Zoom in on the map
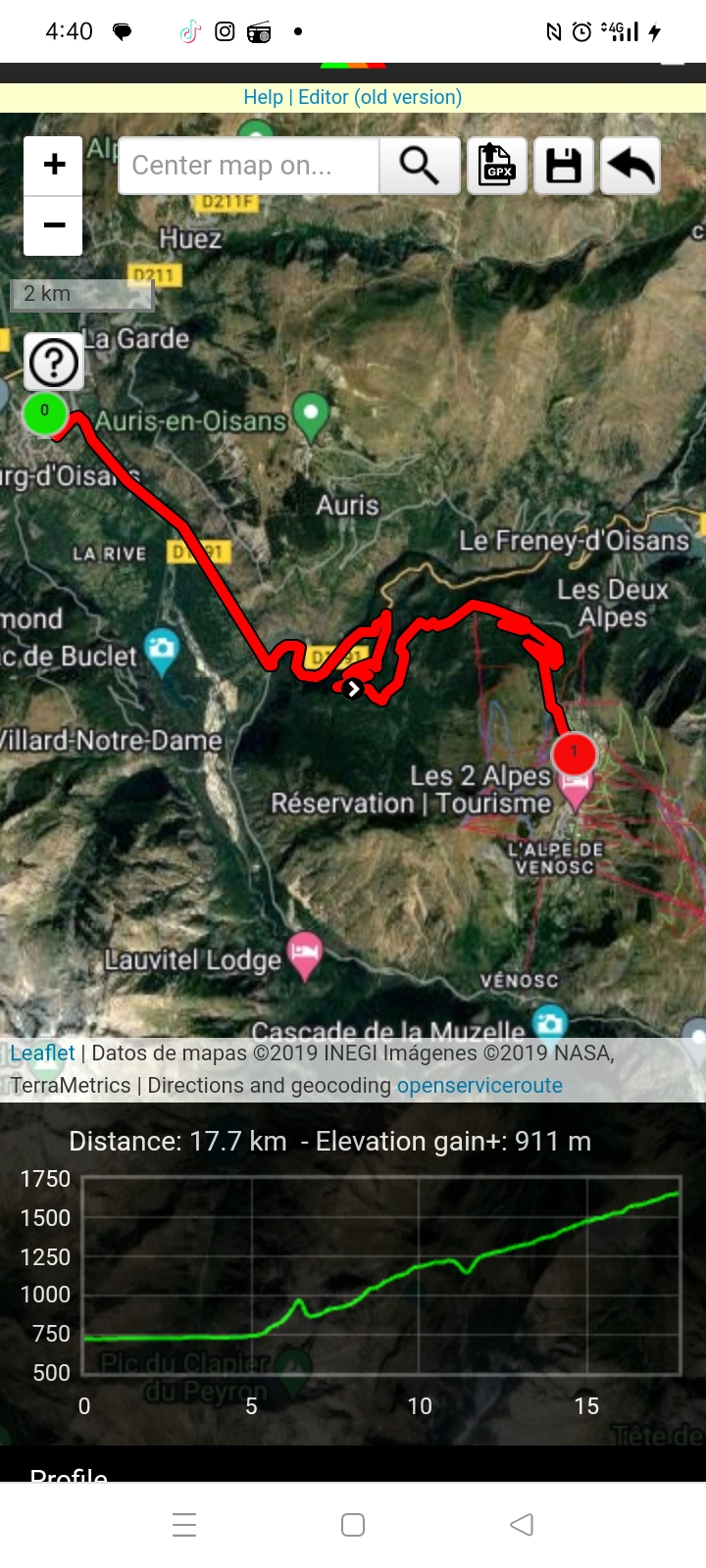 [x=54, y=165]
